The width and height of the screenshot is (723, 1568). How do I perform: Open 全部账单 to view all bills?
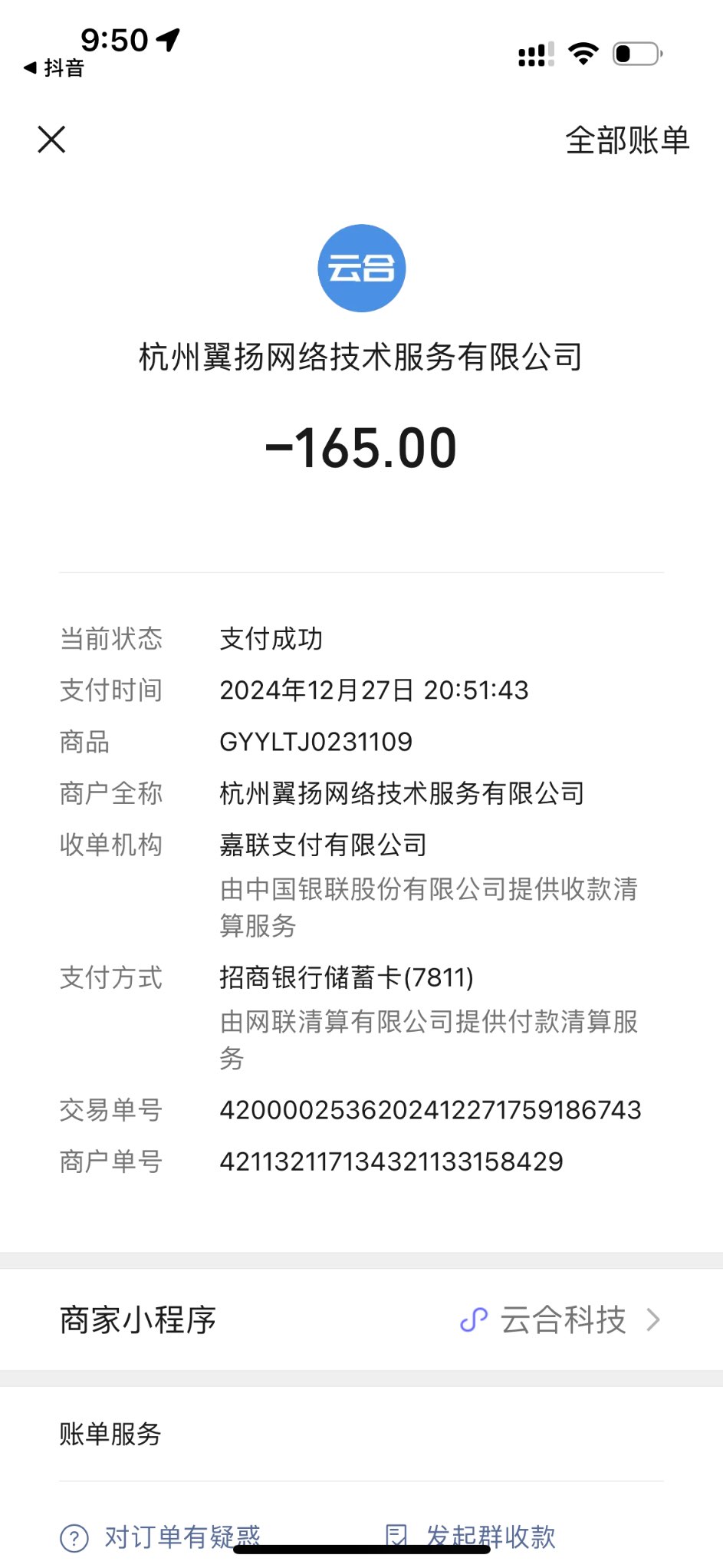(x=626, y=141)
